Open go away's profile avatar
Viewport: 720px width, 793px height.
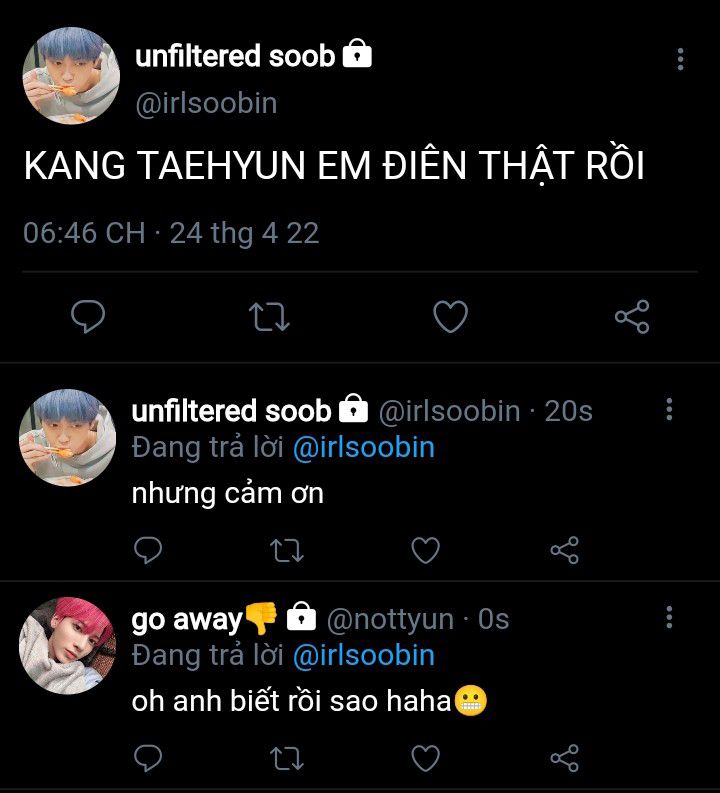click(67, 646)
